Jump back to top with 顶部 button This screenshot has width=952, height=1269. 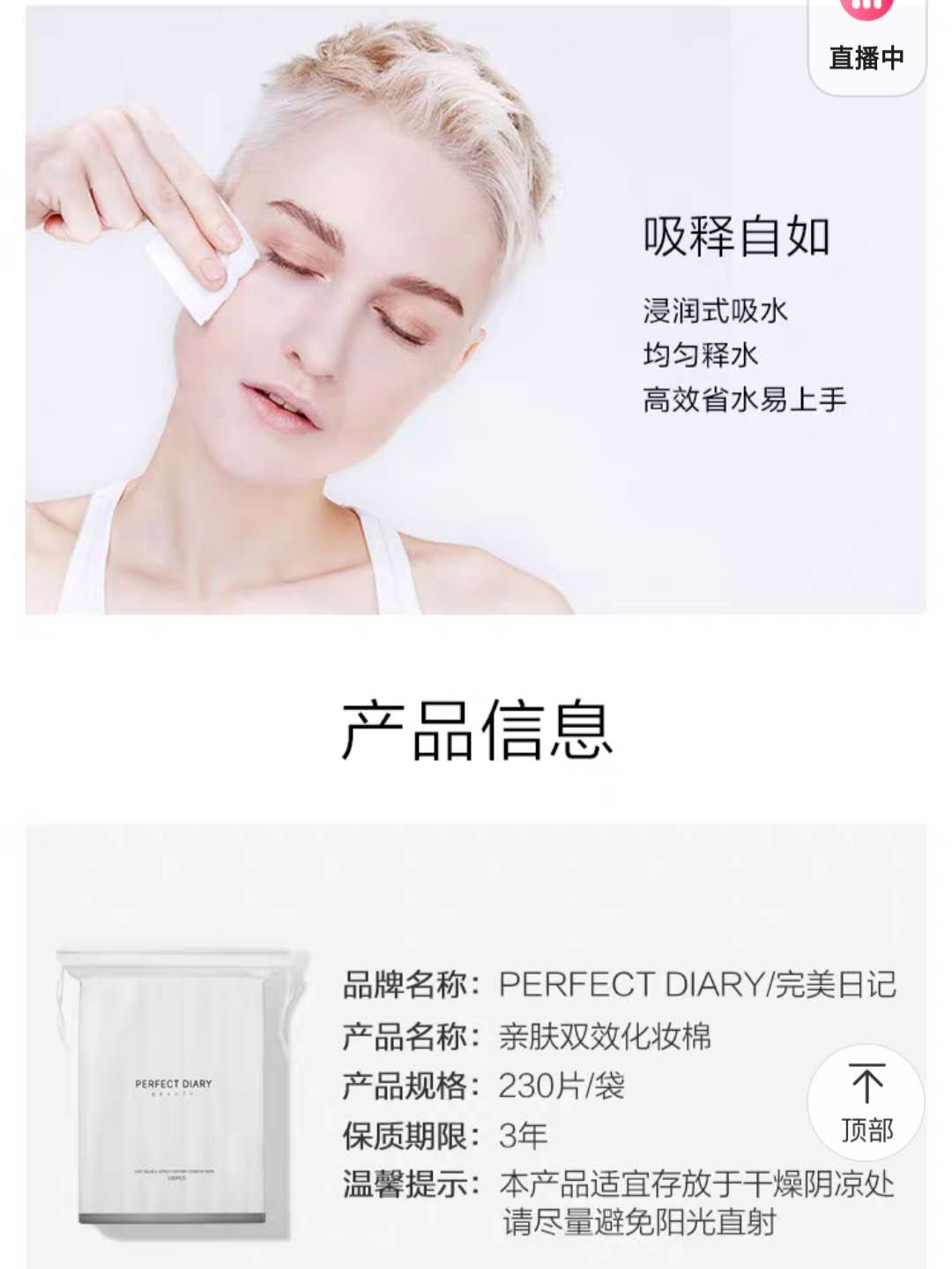[866, 1101]
